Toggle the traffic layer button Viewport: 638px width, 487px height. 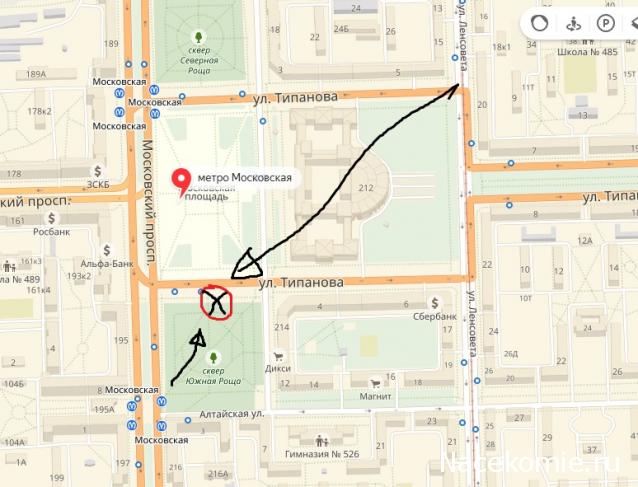[541, 23]
